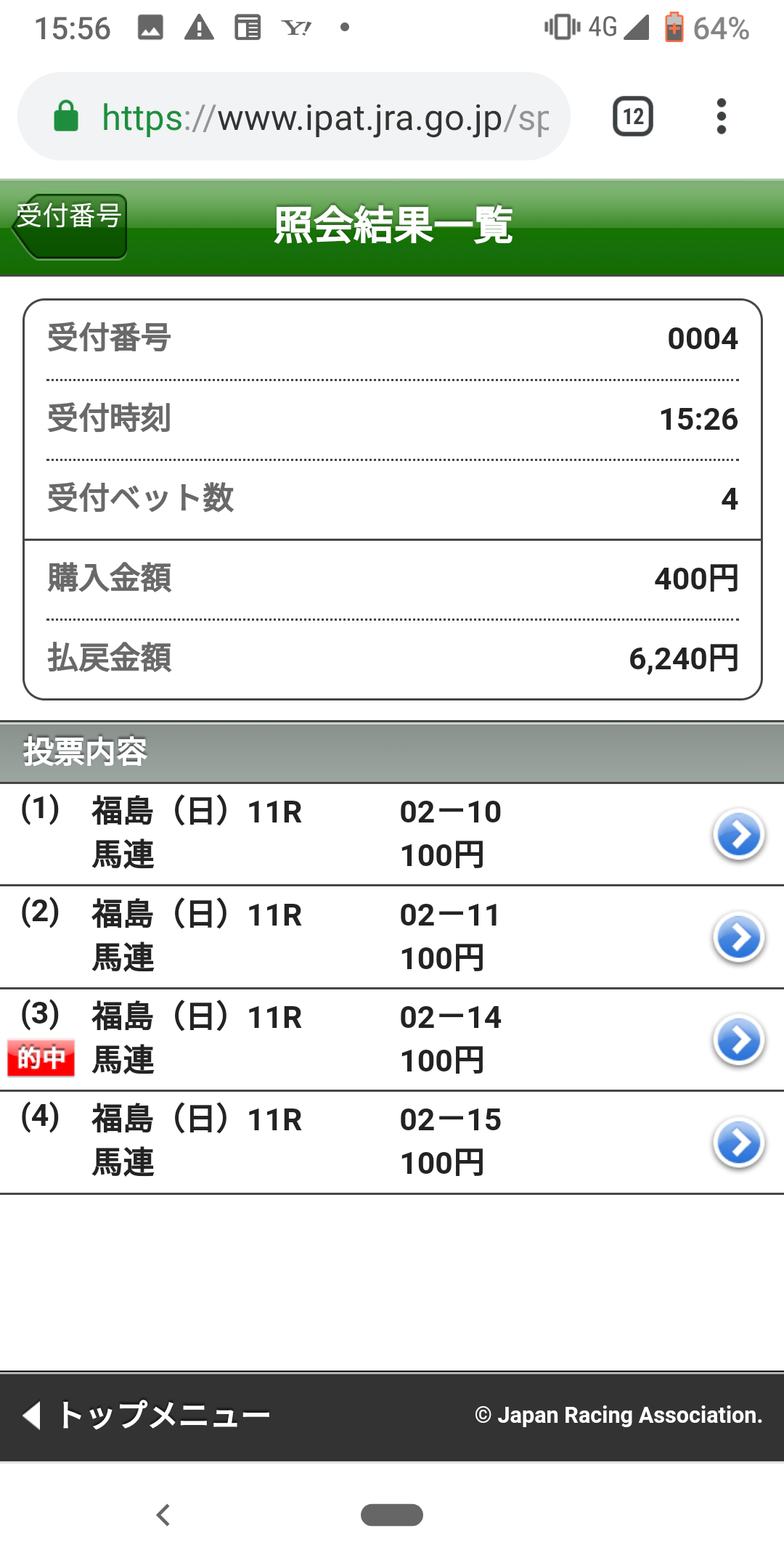The height and width of the screenshot is (1568, 784).
Task: Click the 照会結果一覧 title bar
Action: tap(392, 225)
